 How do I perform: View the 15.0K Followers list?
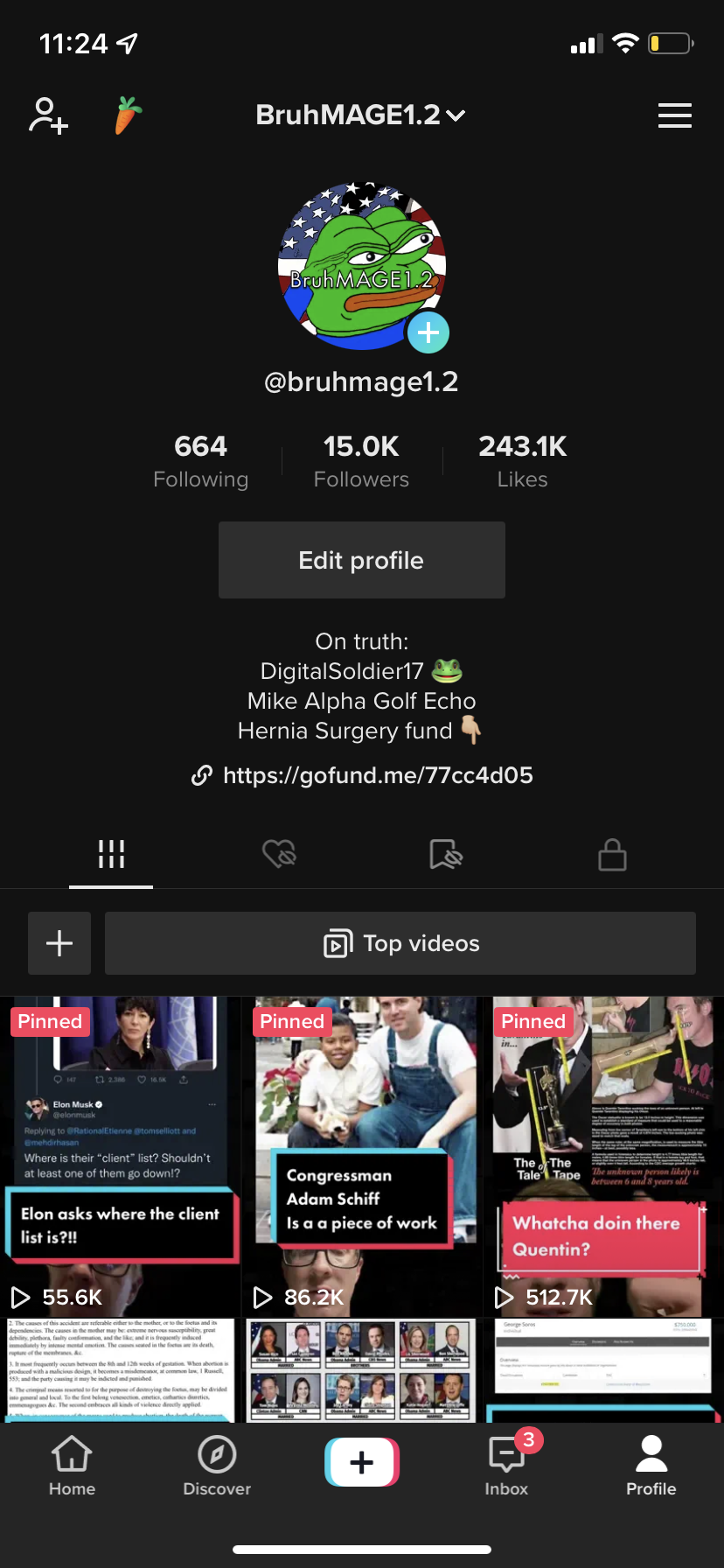(361, 461)
